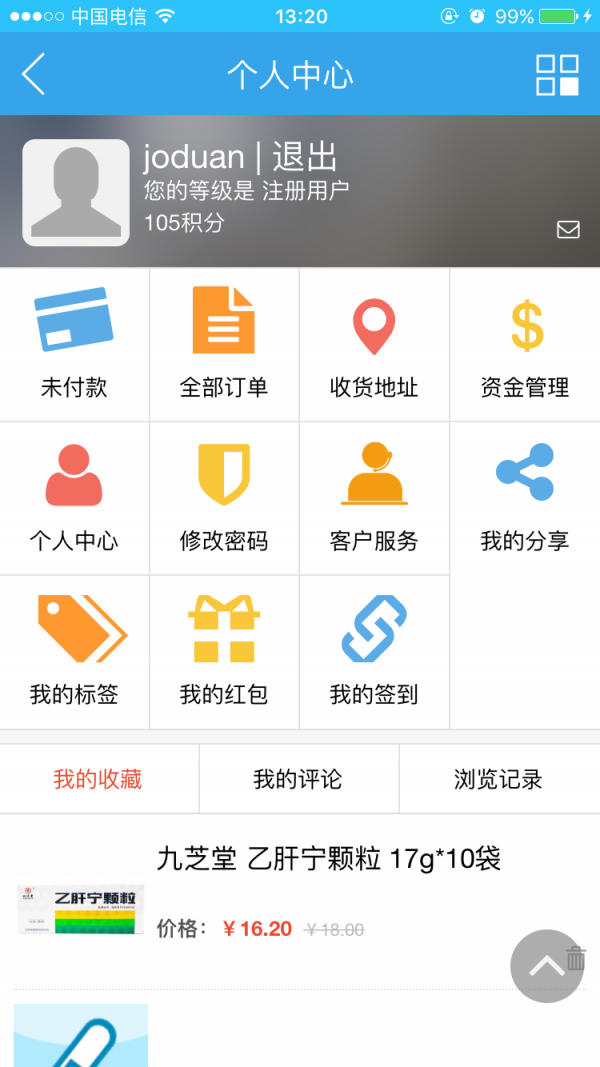Open 我的标签 my tags
600x1067 pixels.
74,652
